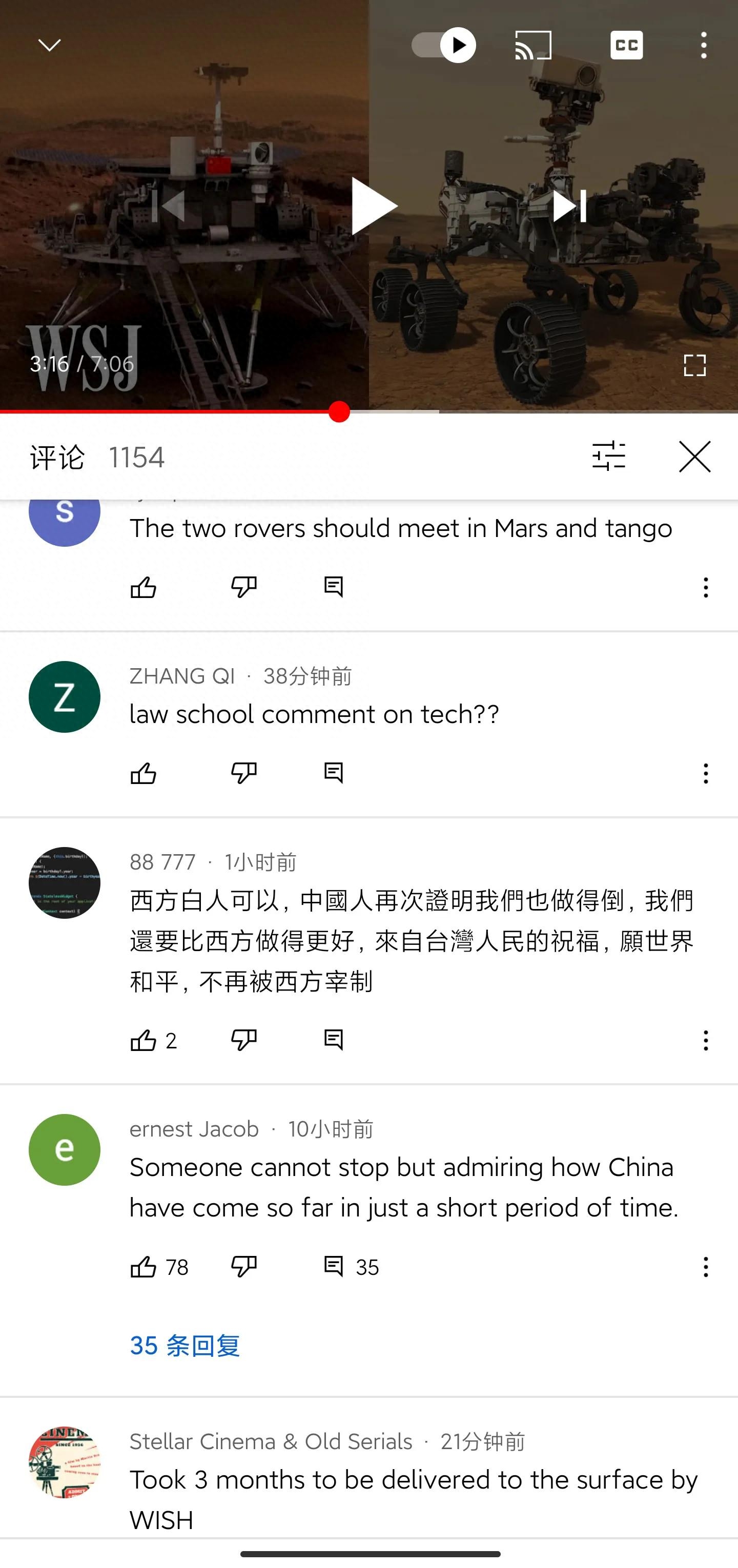The image size is (738, 1568).
Task: Open the comment sort options
Action: coord(608,456)
